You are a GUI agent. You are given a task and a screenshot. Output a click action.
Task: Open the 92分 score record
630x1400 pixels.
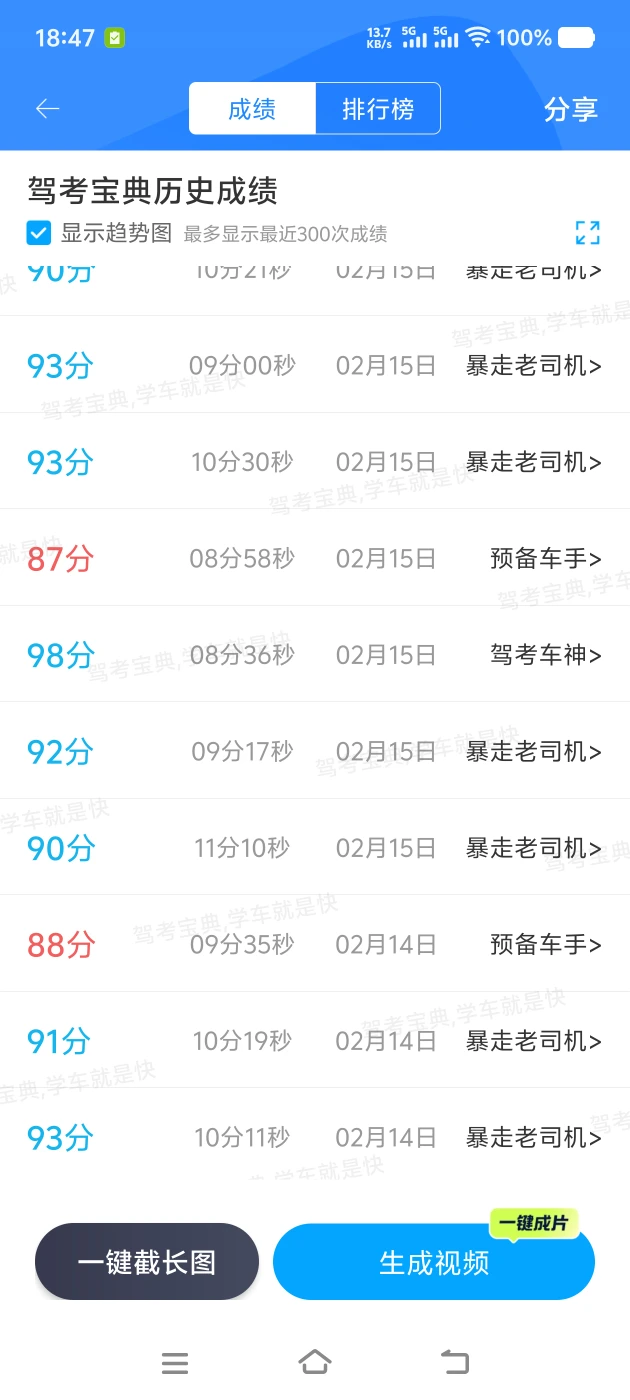pyautogui.click(x=315, y=751)
